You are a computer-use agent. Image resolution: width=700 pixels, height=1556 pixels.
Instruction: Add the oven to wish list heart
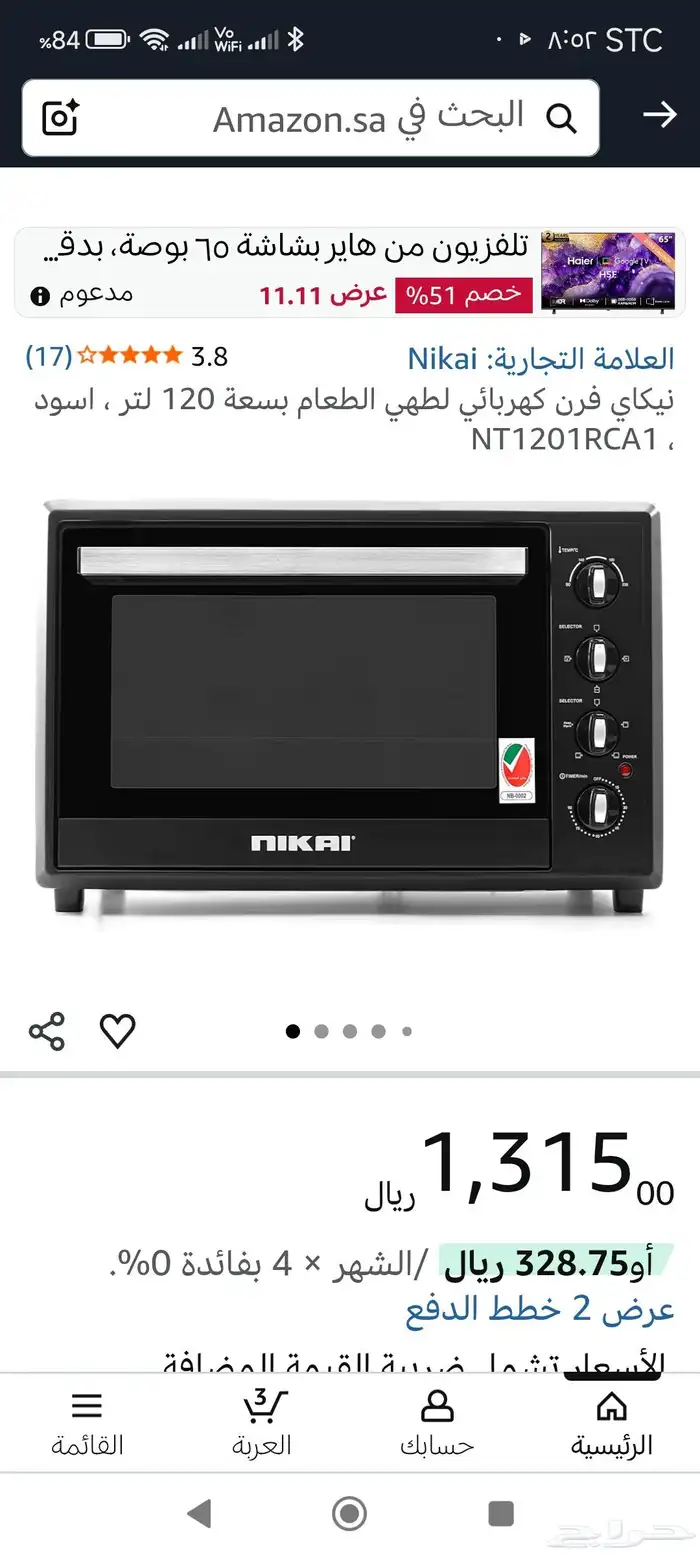[118, 1031]
